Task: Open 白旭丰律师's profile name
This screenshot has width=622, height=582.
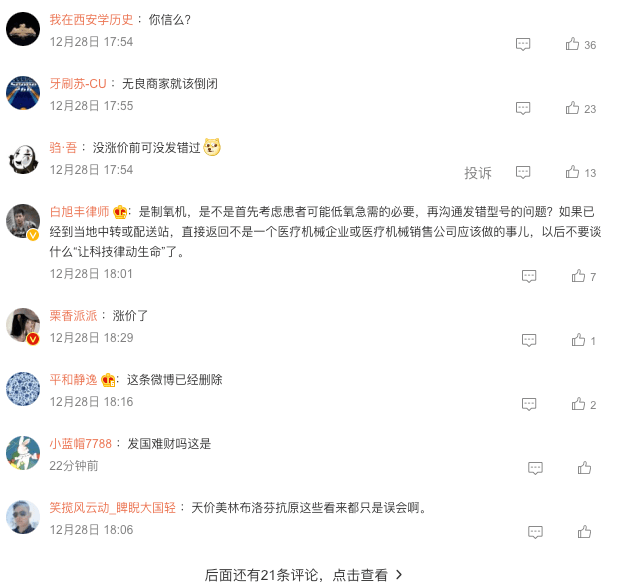Action: tap(79, 211)
